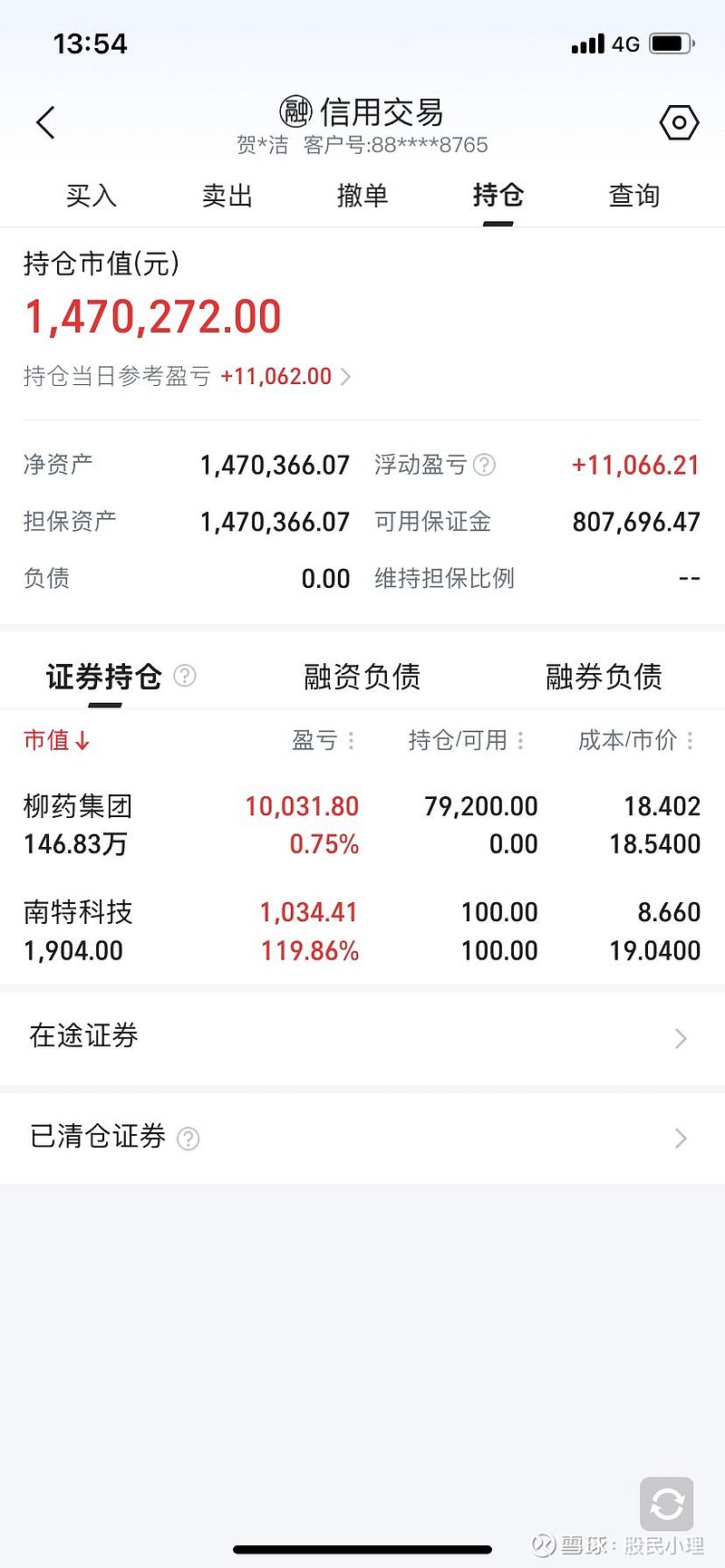The image size is (725, 1568).
Task: Open 持仓当日参考盈亏 details
Action: point(345,377)
